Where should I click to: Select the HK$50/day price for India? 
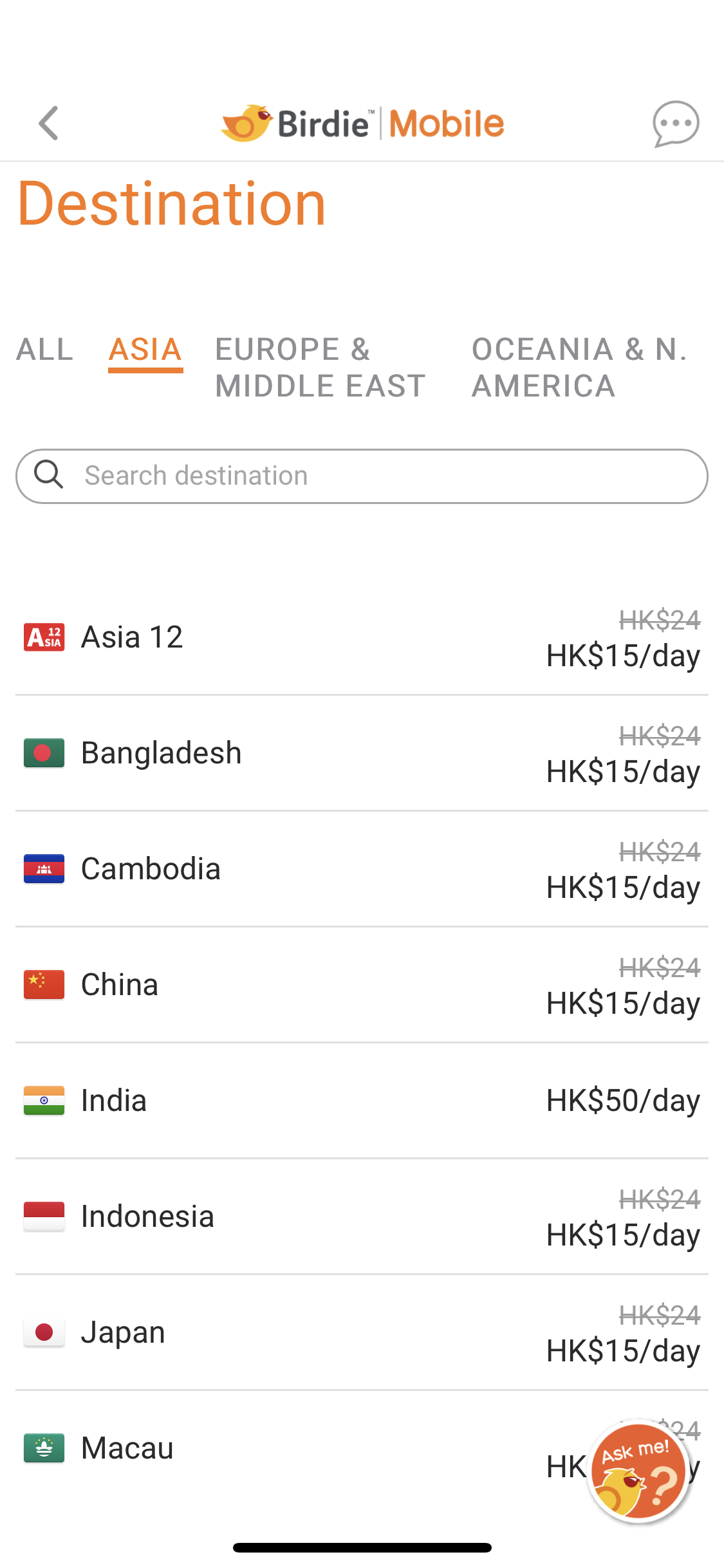click(622, 1100)
